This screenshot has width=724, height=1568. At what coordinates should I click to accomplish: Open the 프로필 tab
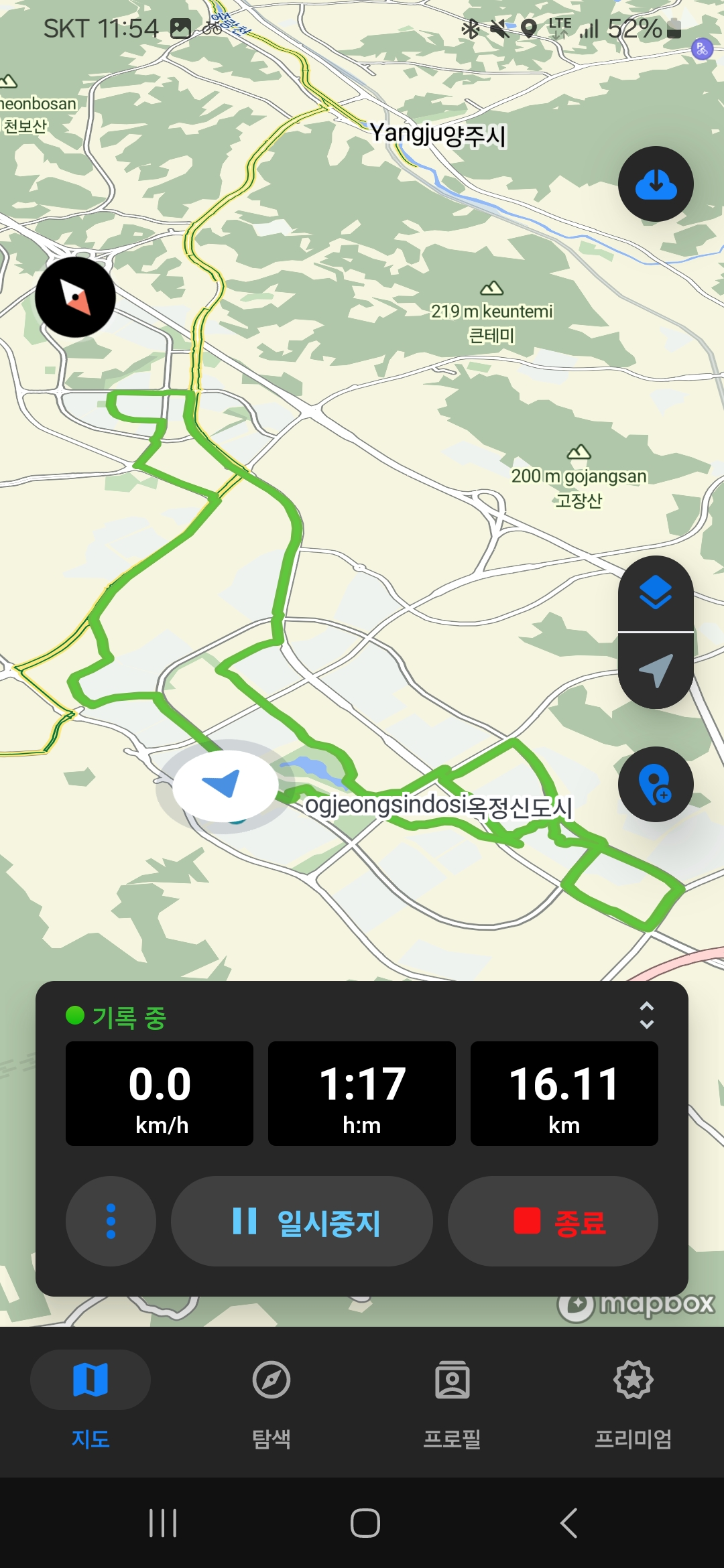coord(452,1400)
